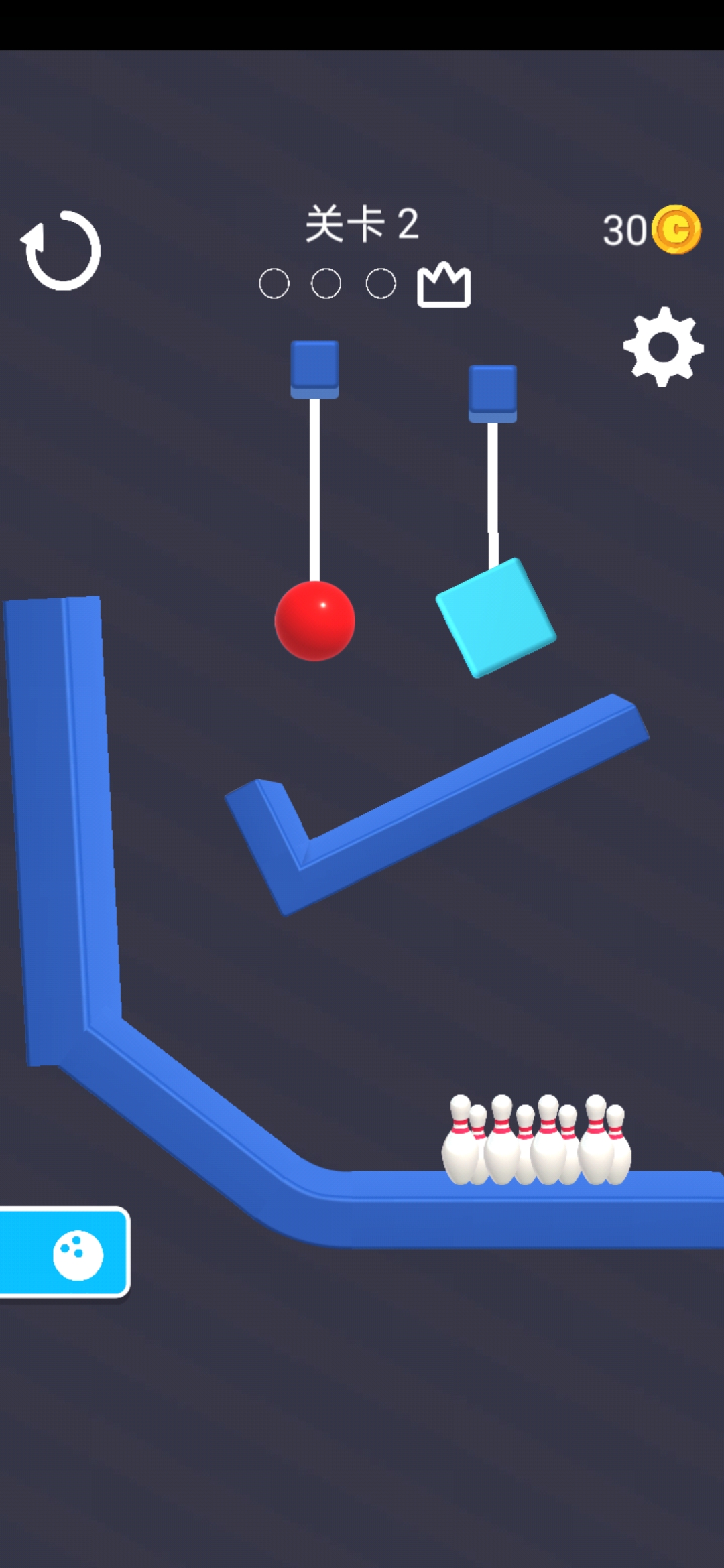This screenshot has width=724, height=1568.
Task: Restart the level with the circular arrow
Action: click(62, 251)
